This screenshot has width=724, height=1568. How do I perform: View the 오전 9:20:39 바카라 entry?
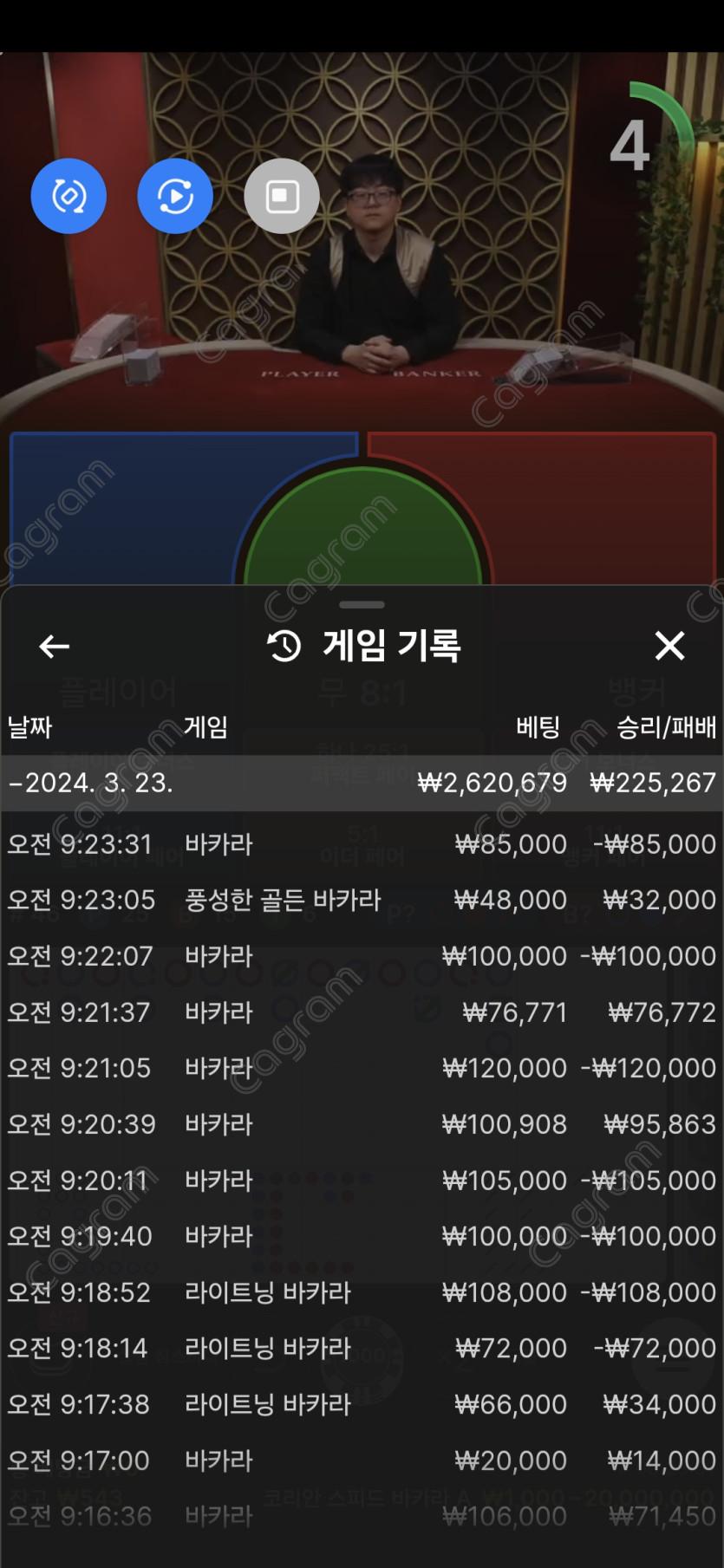click(x=362, y=1124)
